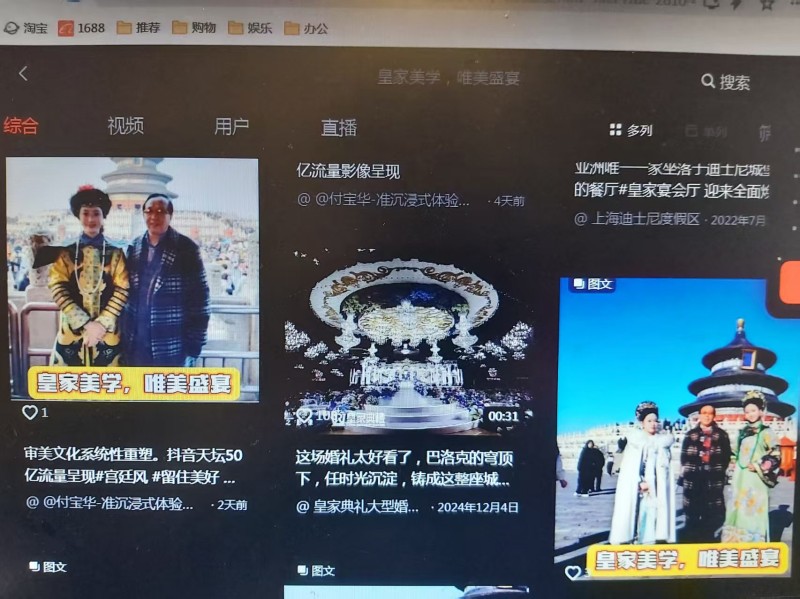Screen dimensions: 800x599
Task: Open the 用户 tab
Action: [x=231, y=127]
